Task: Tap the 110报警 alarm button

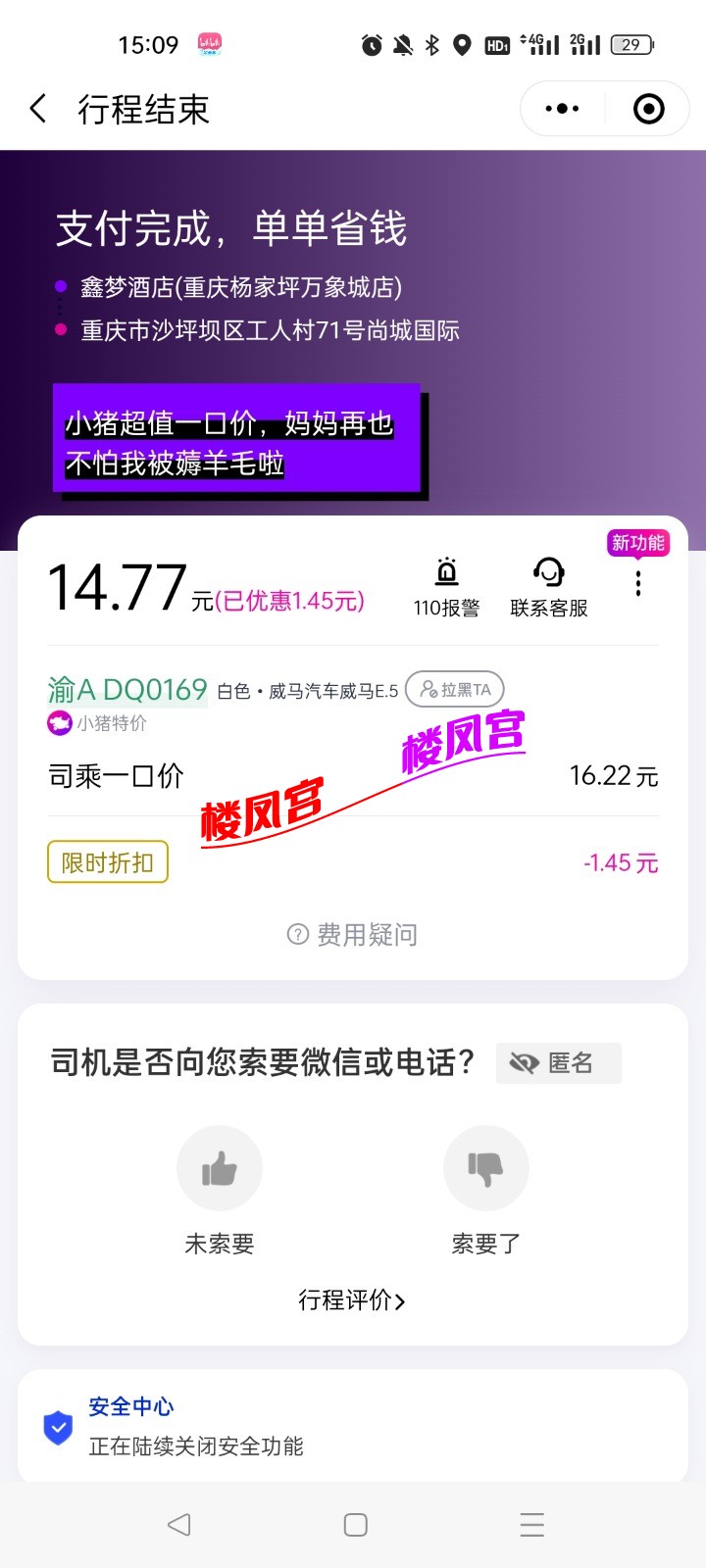Action: [x=447, y=587]
